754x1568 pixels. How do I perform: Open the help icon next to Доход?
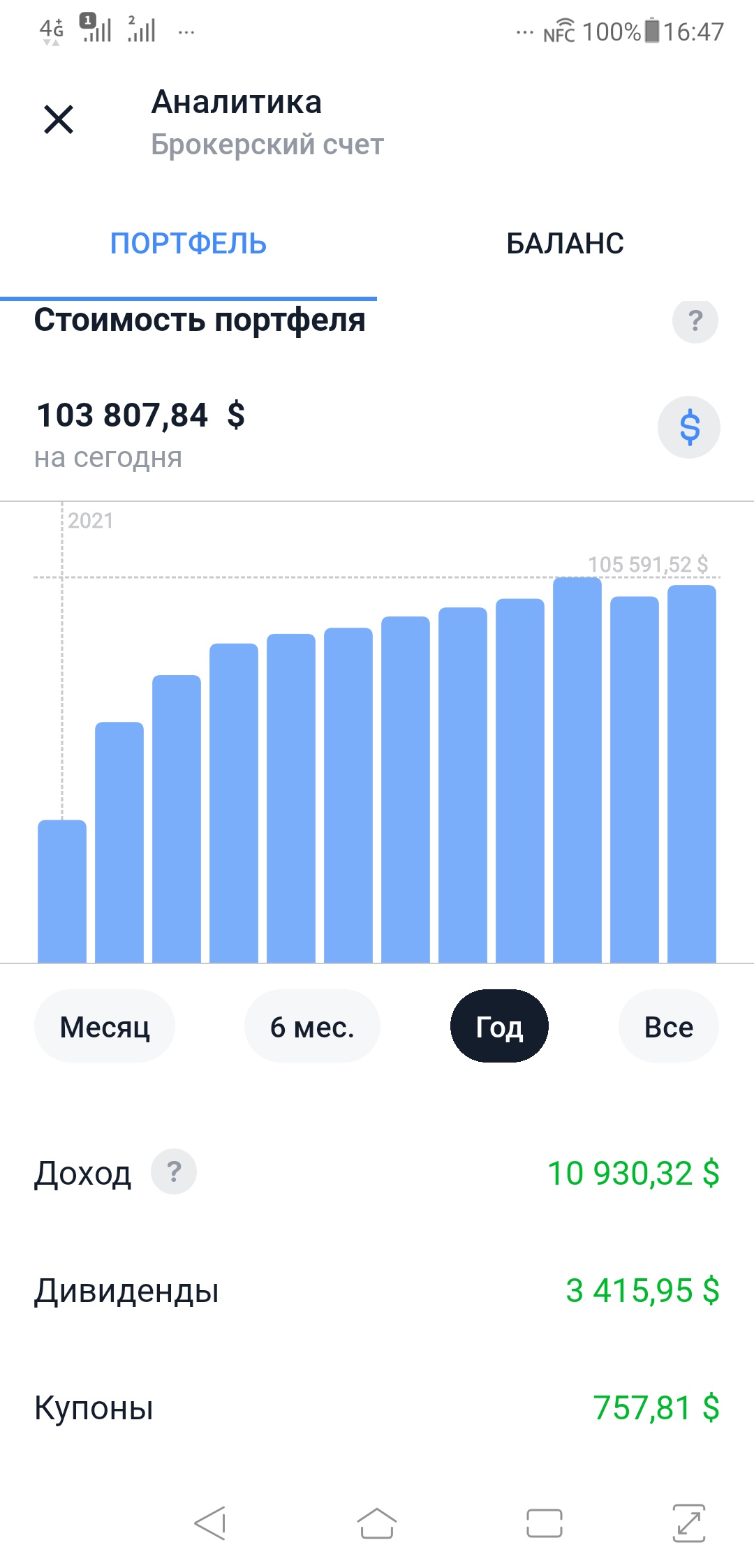pyautogui.click(x=174, y=1171)
